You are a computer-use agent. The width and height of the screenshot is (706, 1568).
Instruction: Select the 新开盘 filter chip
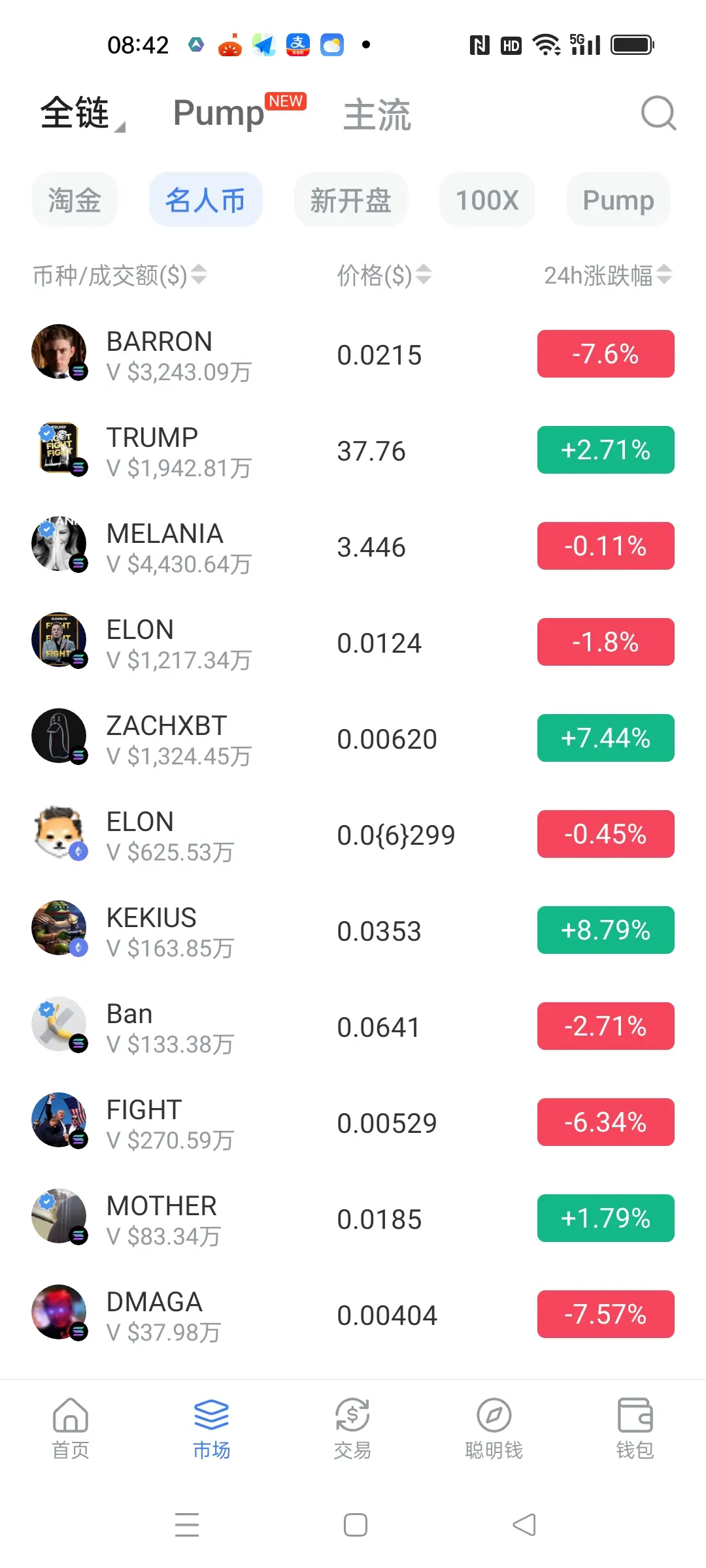(350, 200)
